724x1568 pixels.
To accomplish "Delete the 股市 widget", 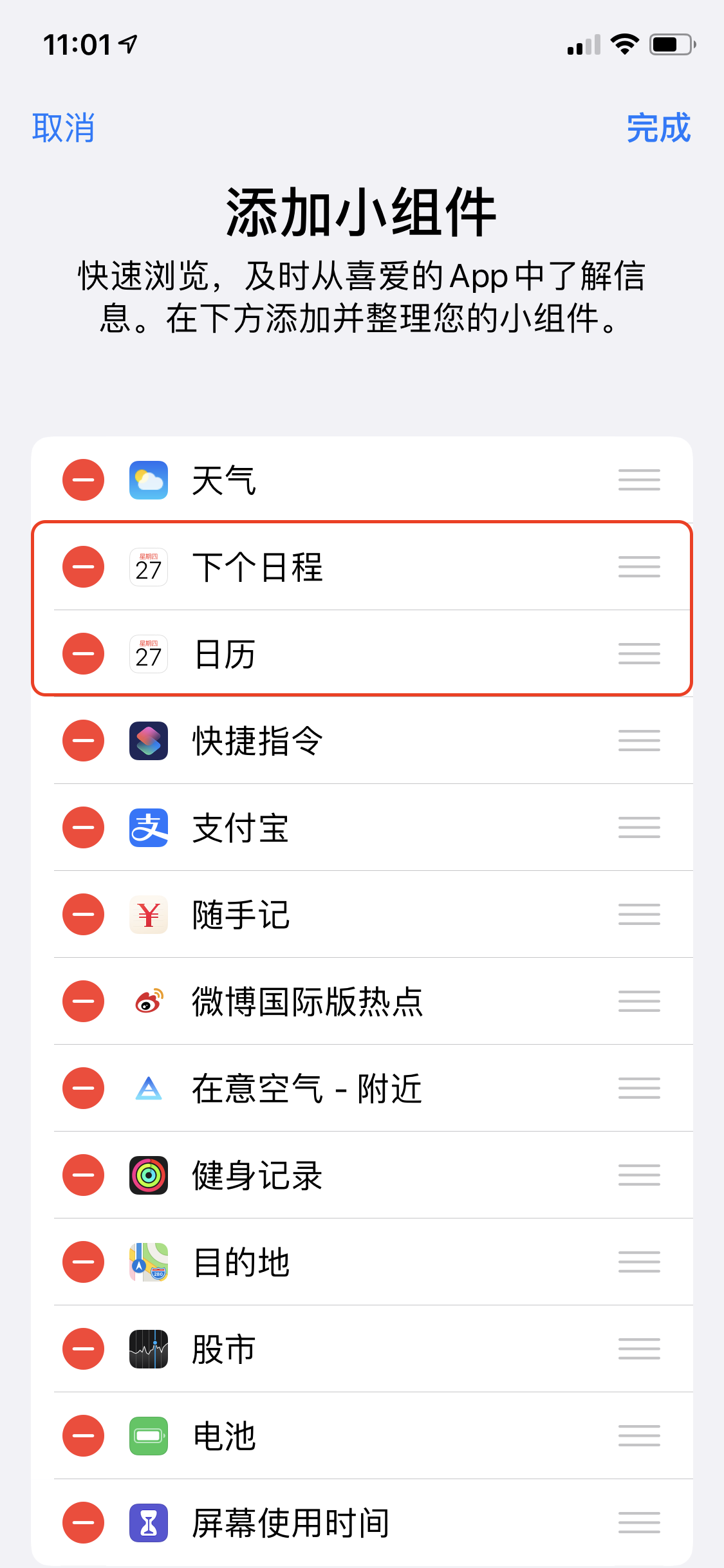I will [x=83, y=1349].
